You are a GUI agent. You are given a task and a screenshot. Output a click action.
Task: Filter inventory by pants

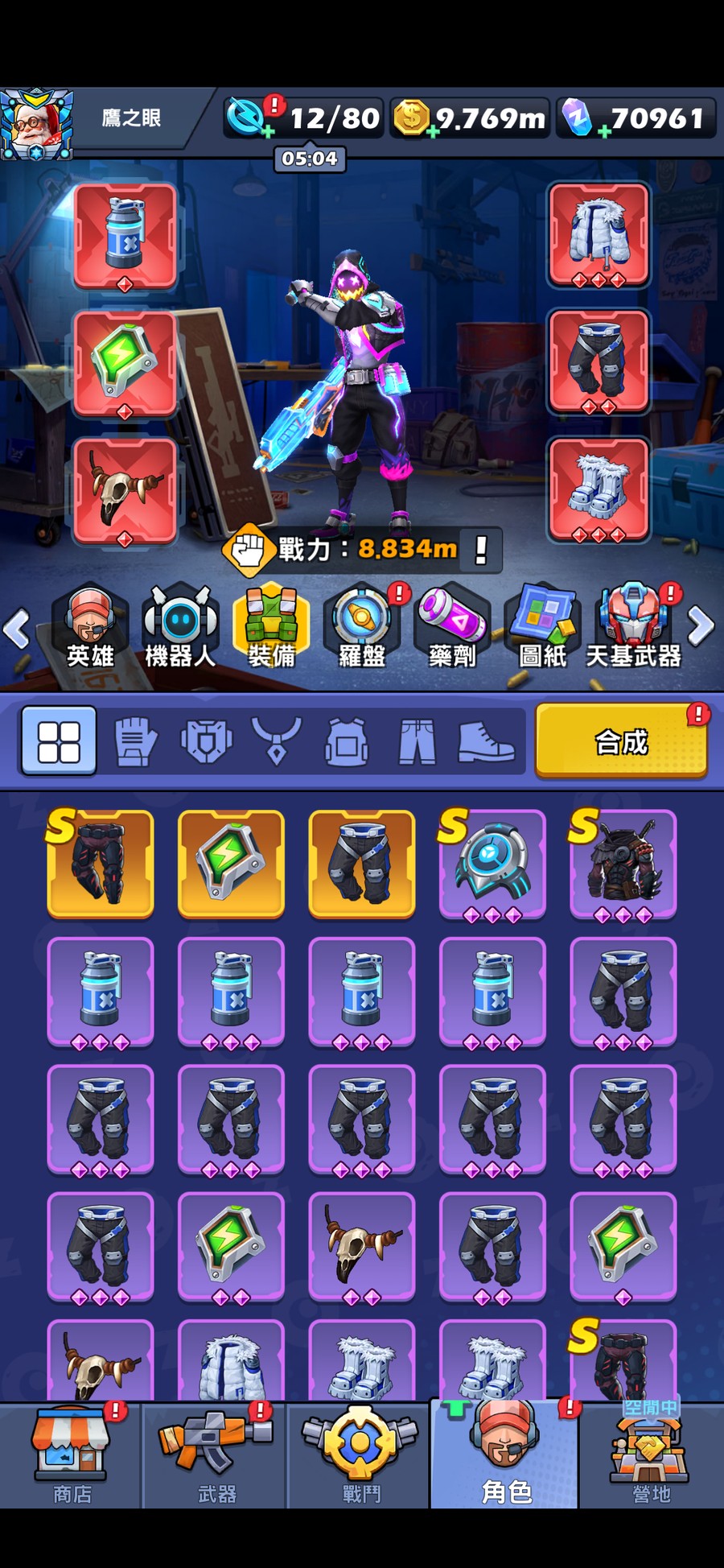tap(417, 741)
